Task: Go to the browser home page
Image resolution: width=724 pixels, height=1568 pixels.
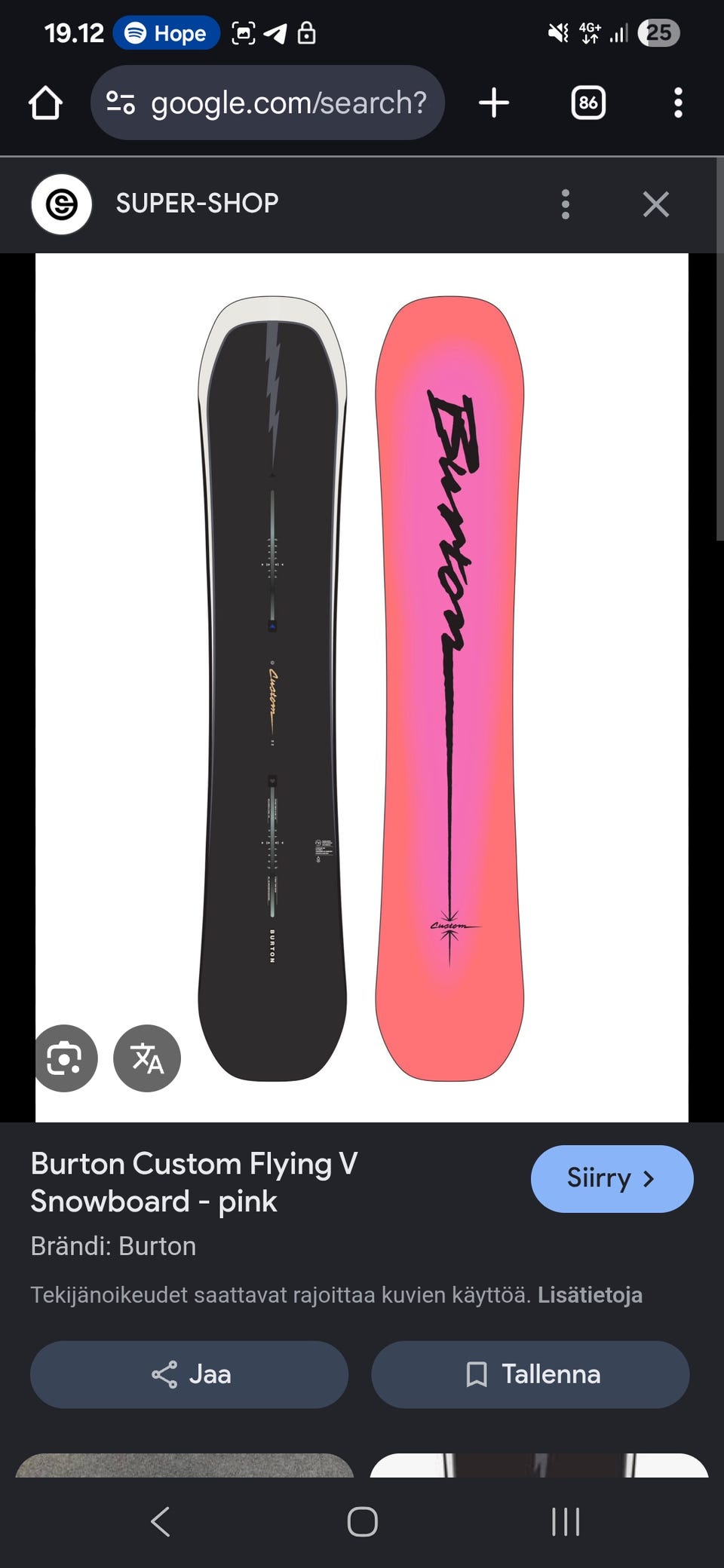Action: (45, 103)
